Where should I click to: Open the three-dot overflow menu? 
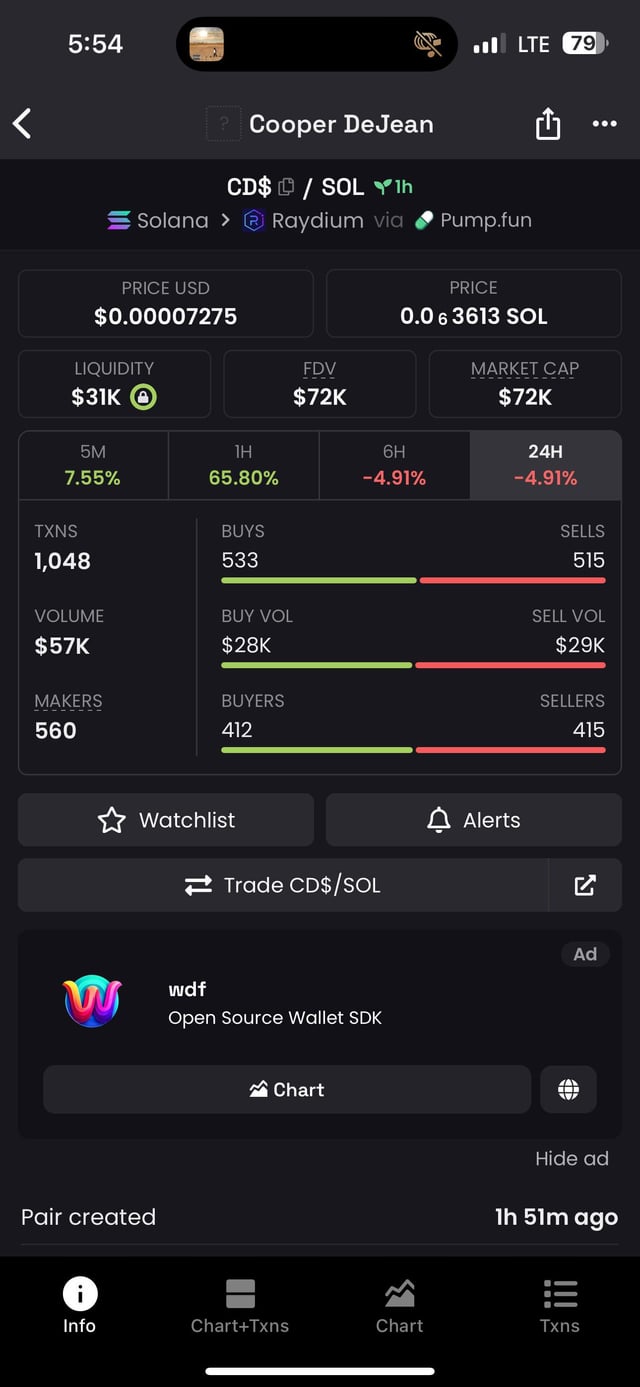coord(604,124)
